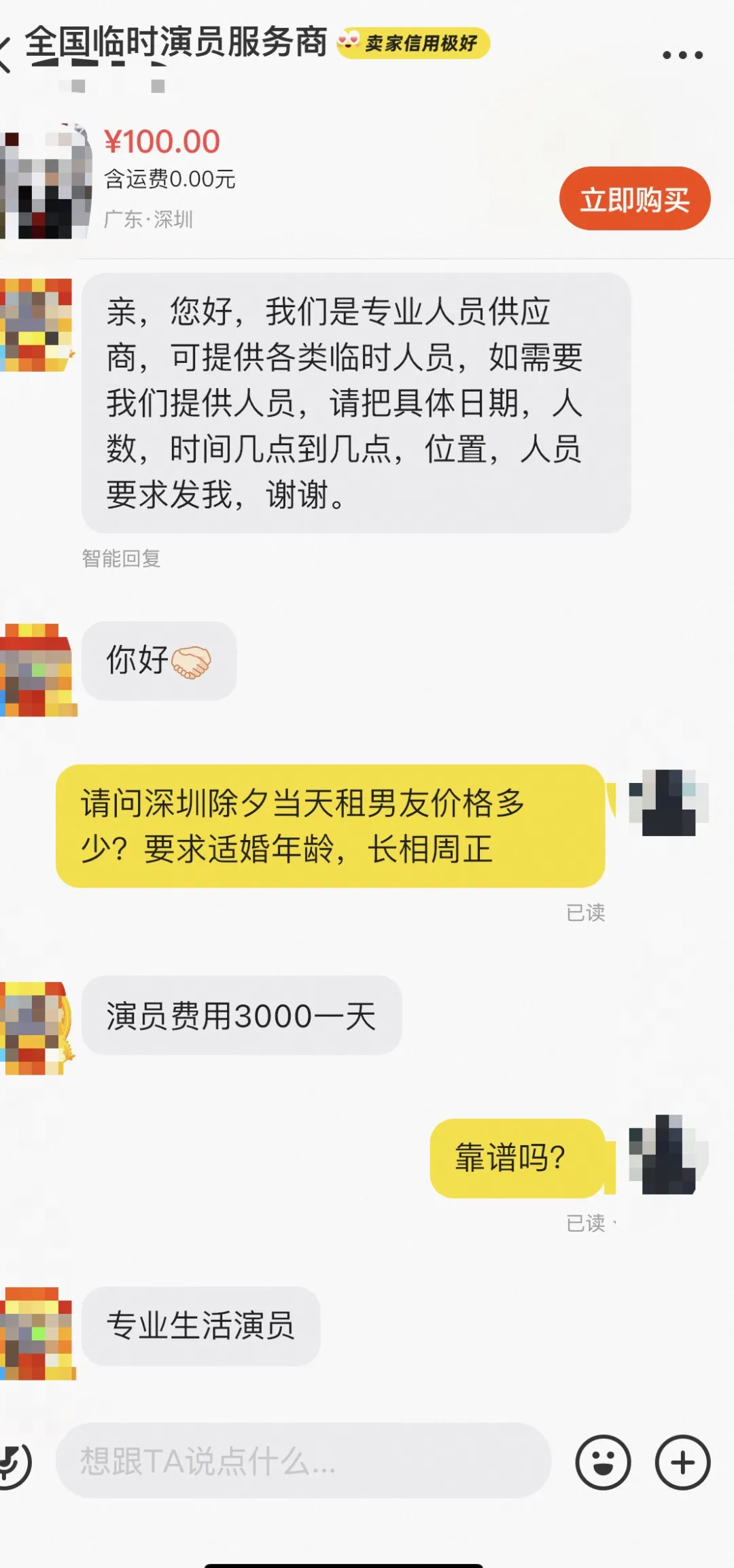Screen dimensions: 734x1568
Task: Open your own avatar next to 靠谱吗?
Action: click(x=668, y=1155)
